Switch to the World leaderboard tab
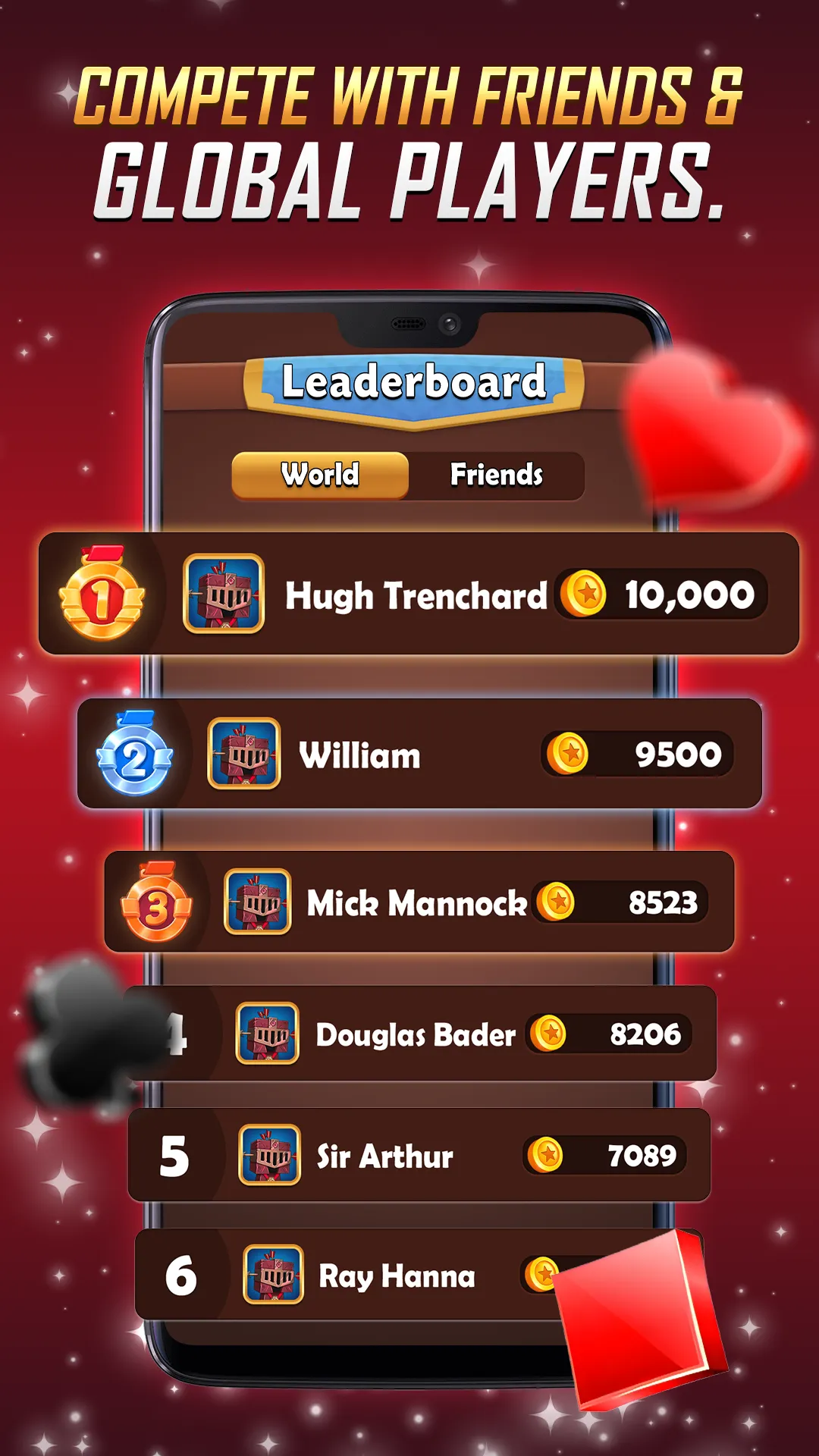The height and width of the screenshot is (1456, 819). coord(320,475)
